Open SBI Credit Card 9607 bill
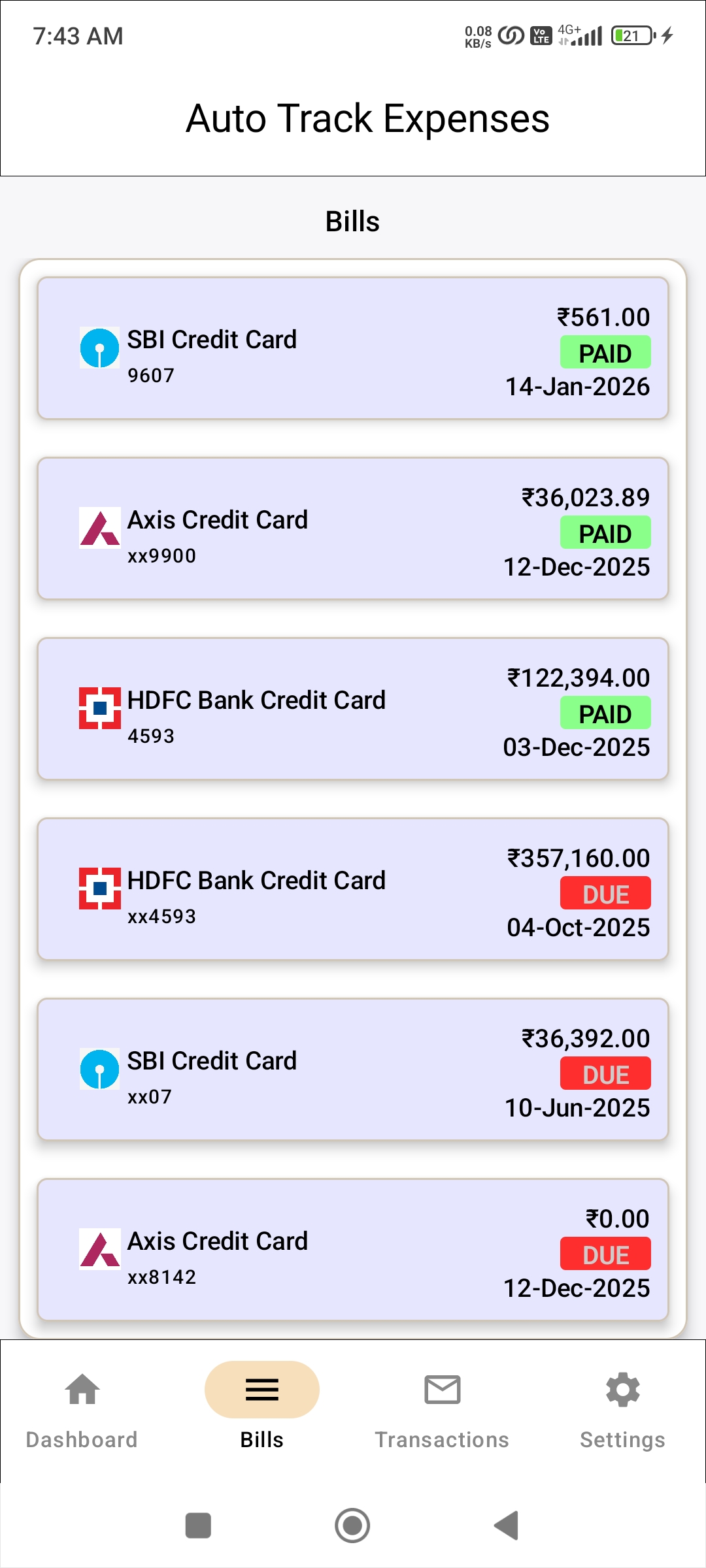Viewport: 706px width, 1568px height. pyautogui.click(x=353, y=348)
